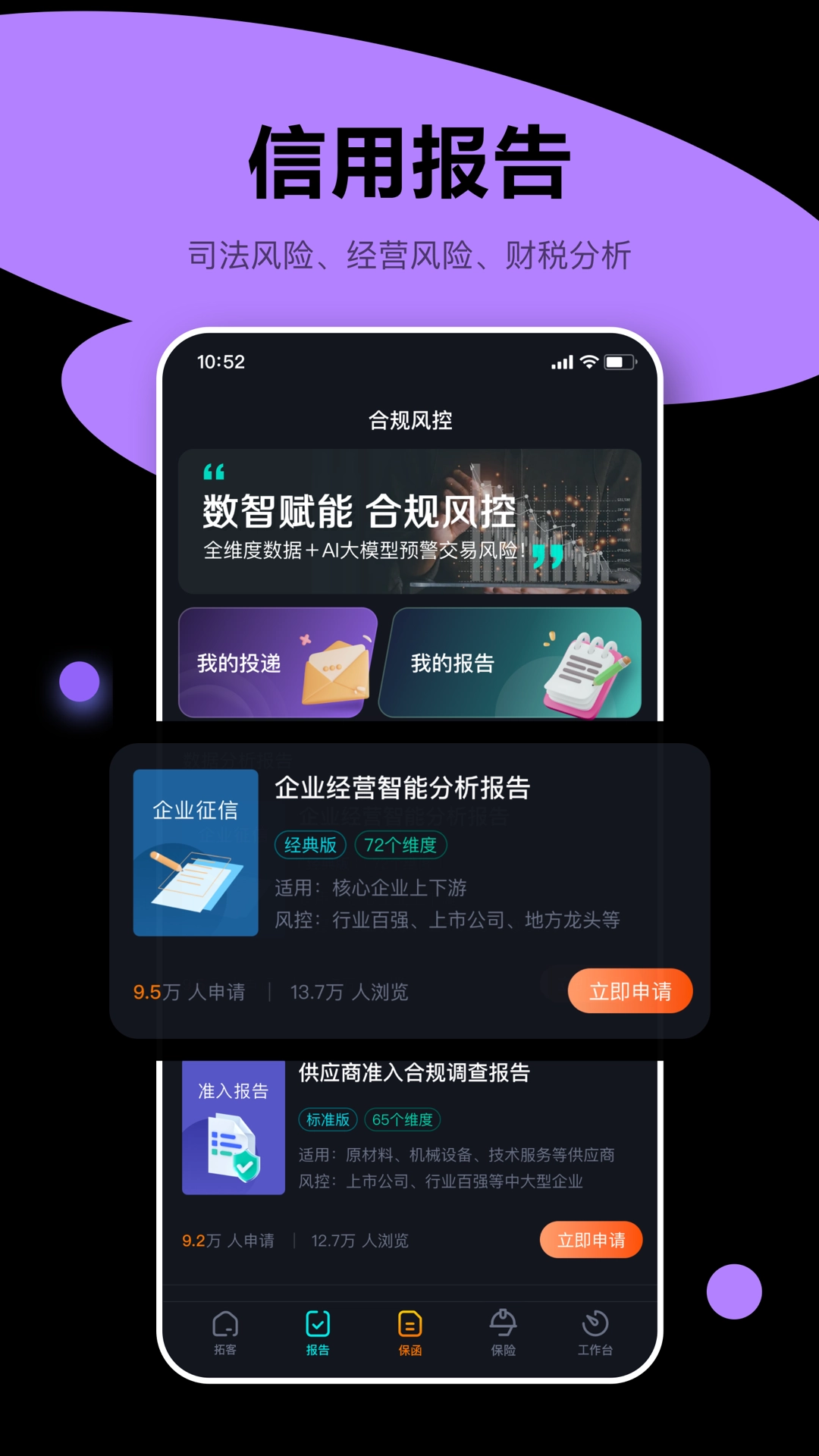
Task: Switch to the 合规风控 screen title
Action: tap(409, 420)
